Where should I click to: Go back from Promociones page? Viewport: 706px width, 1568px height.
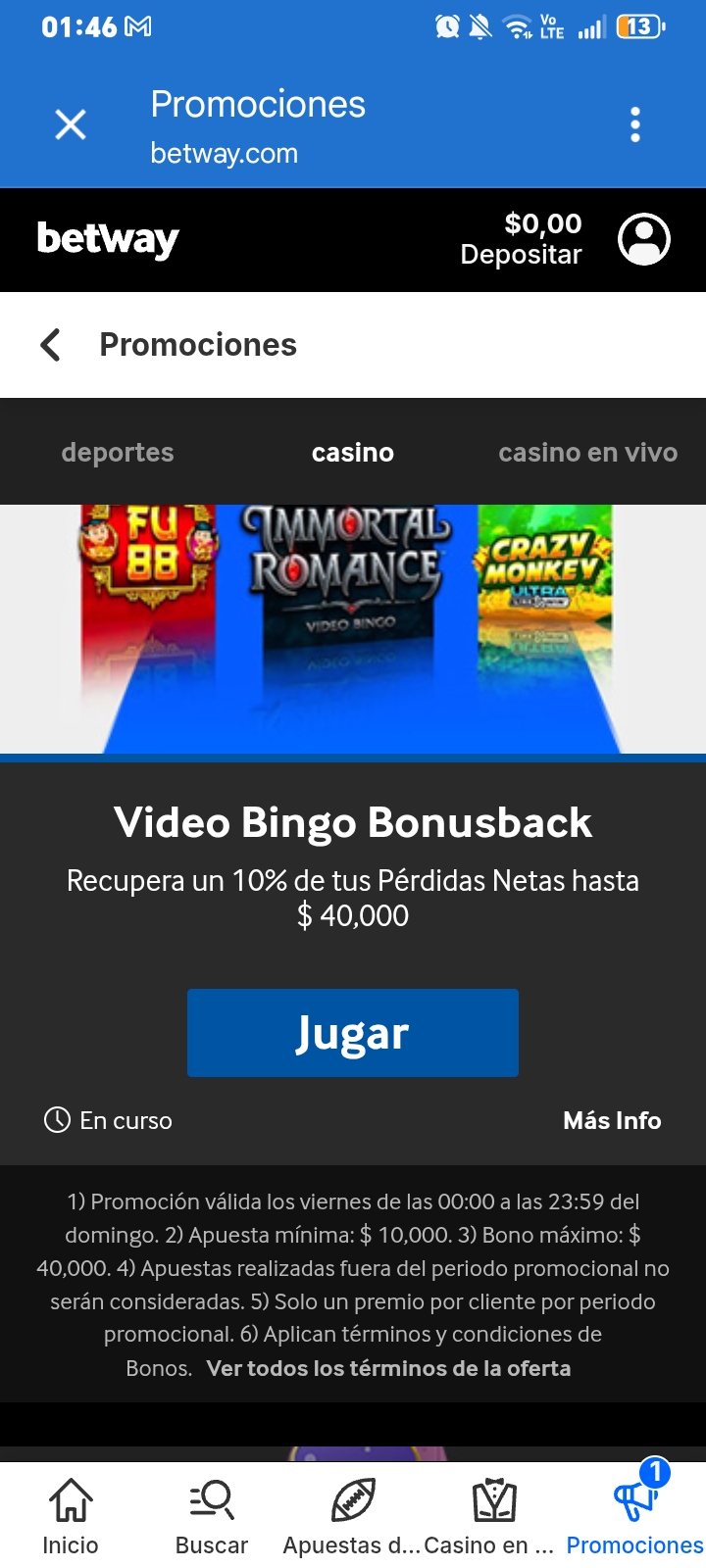pyautogui.click(x=51, y=345)
